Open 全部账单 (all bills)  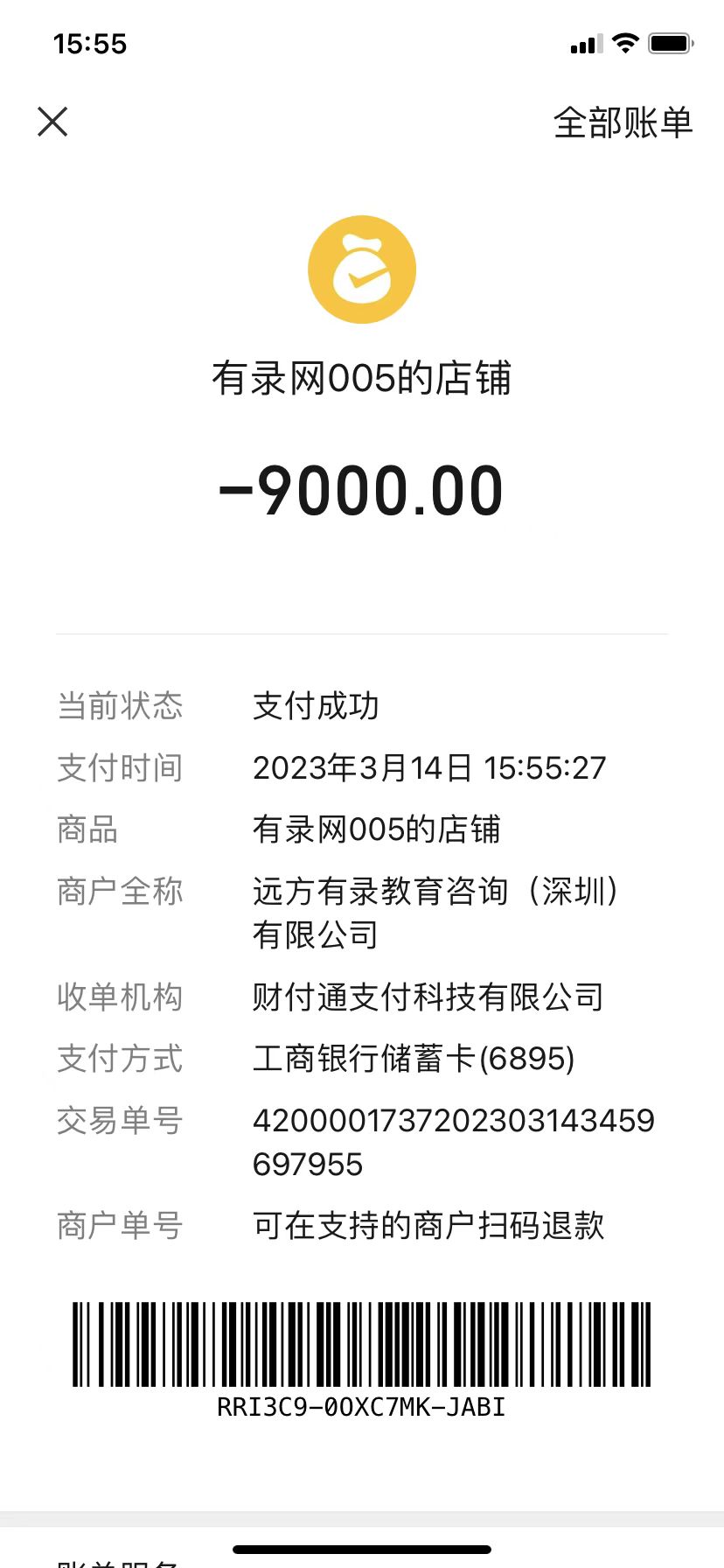coord(623,122)
